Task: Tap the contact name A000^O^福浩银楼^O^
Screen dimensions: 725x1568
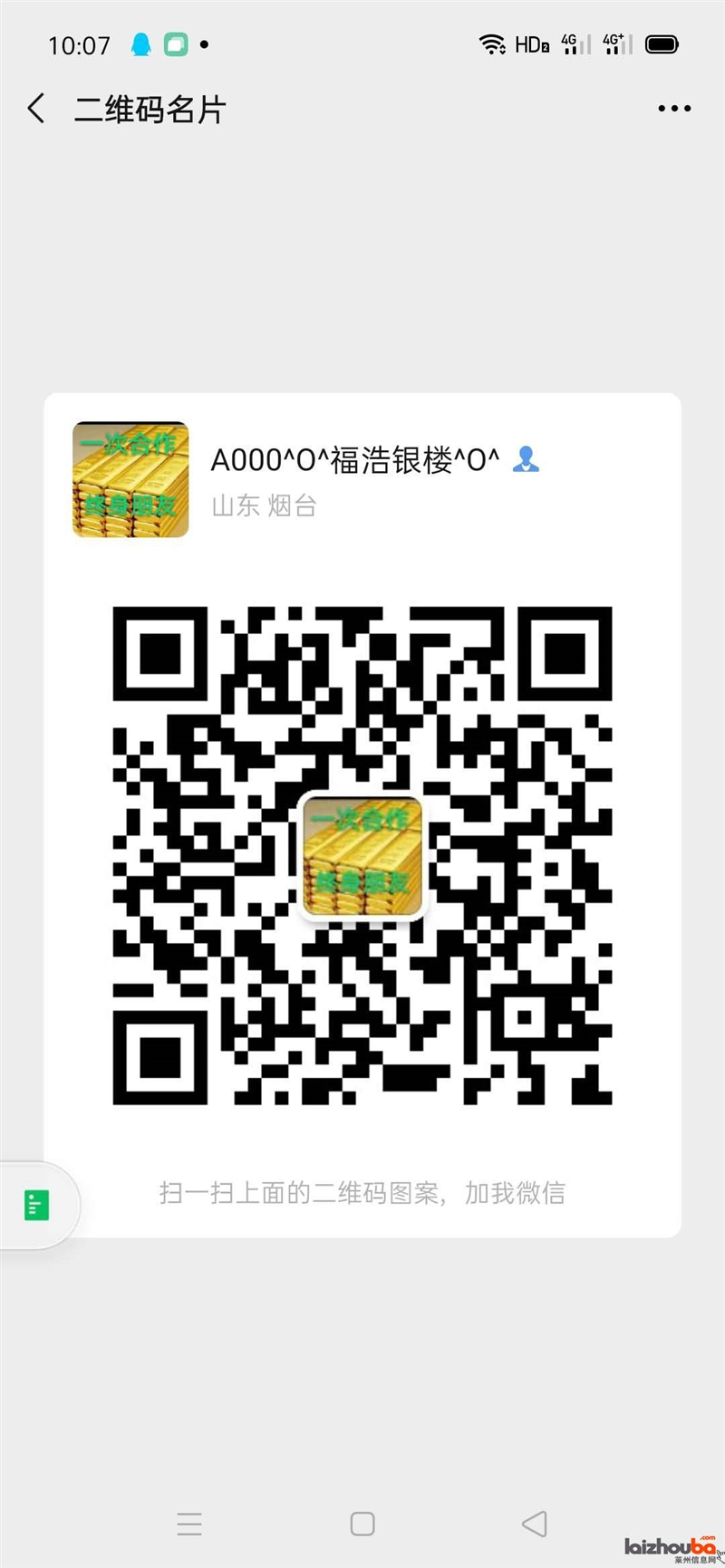Action: click(353, 461)
